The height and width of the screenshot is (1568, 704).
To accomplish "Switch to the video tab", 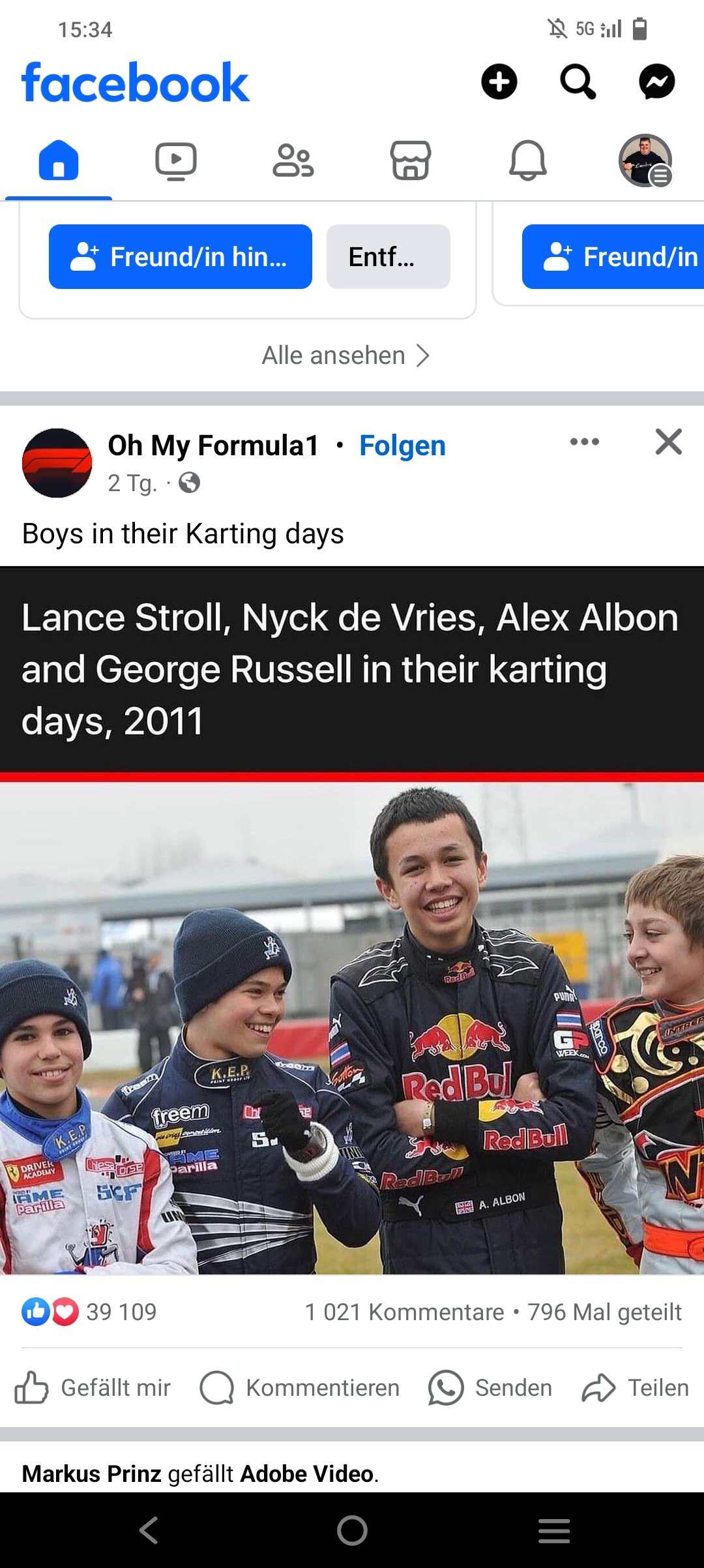I will pos(176,161).
